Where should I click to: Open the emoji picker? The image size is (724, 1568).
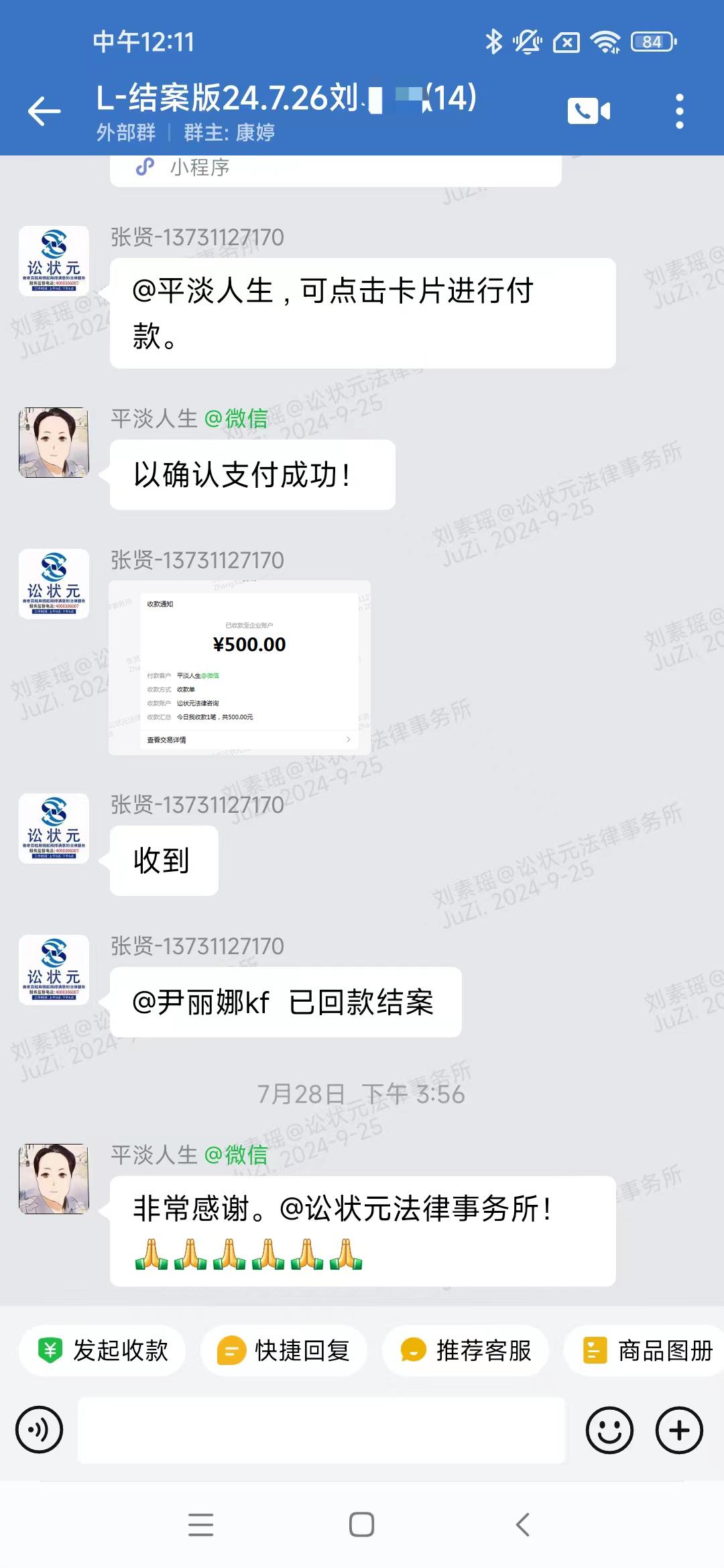(x=609, y=1429)
